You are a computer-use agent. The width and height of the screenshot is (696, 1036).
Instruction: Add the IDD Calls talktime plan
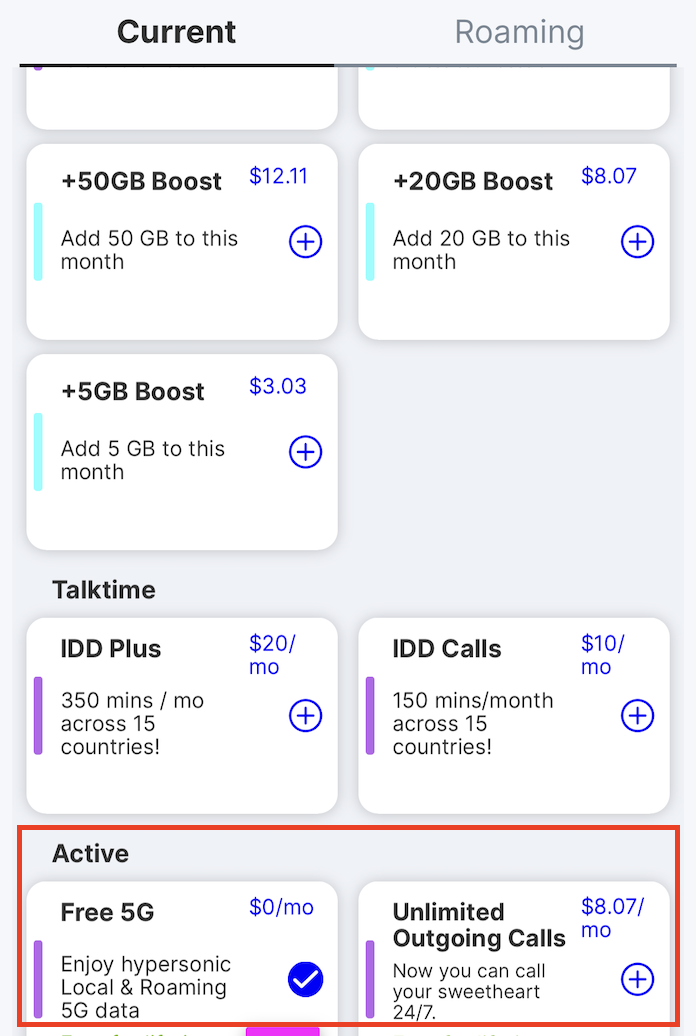pos(637,715)
